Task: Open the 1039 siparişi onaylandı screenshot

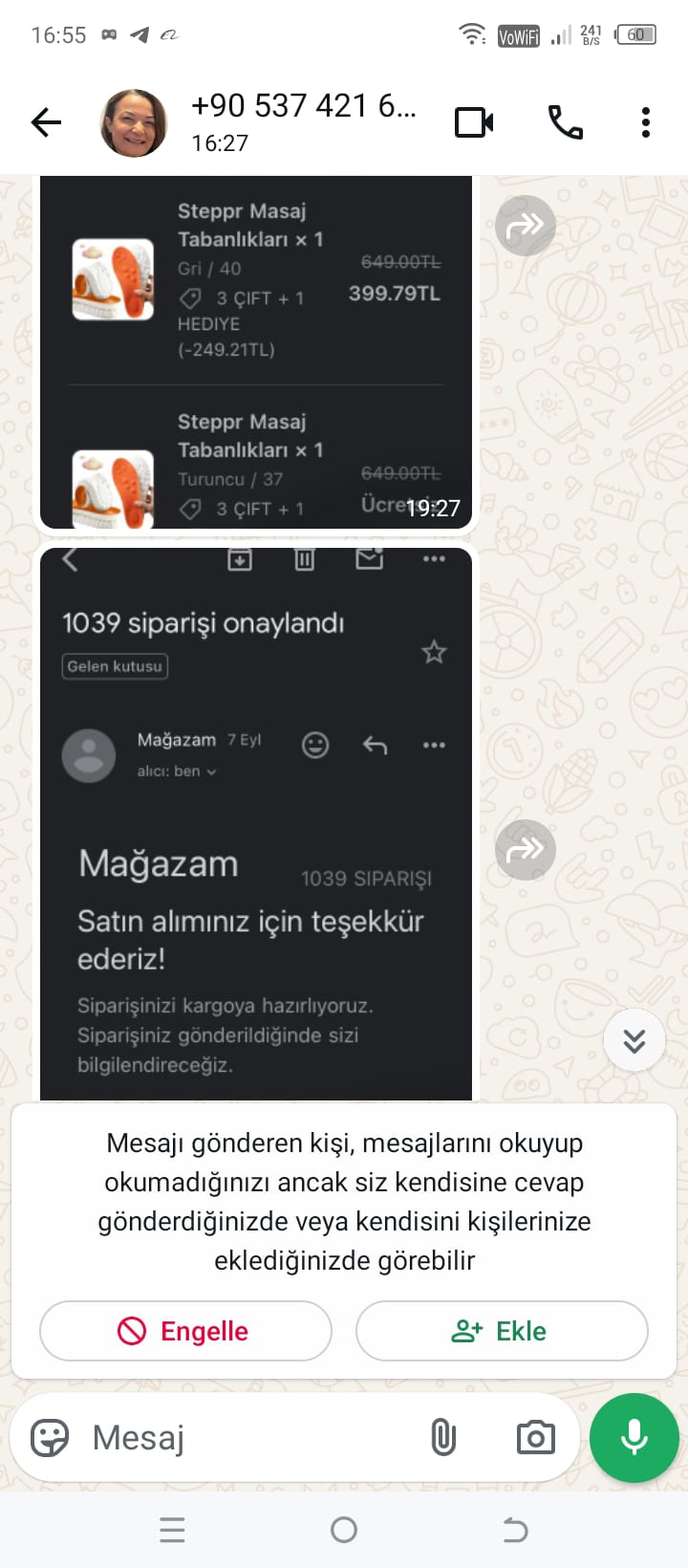Action: (256, 822)
